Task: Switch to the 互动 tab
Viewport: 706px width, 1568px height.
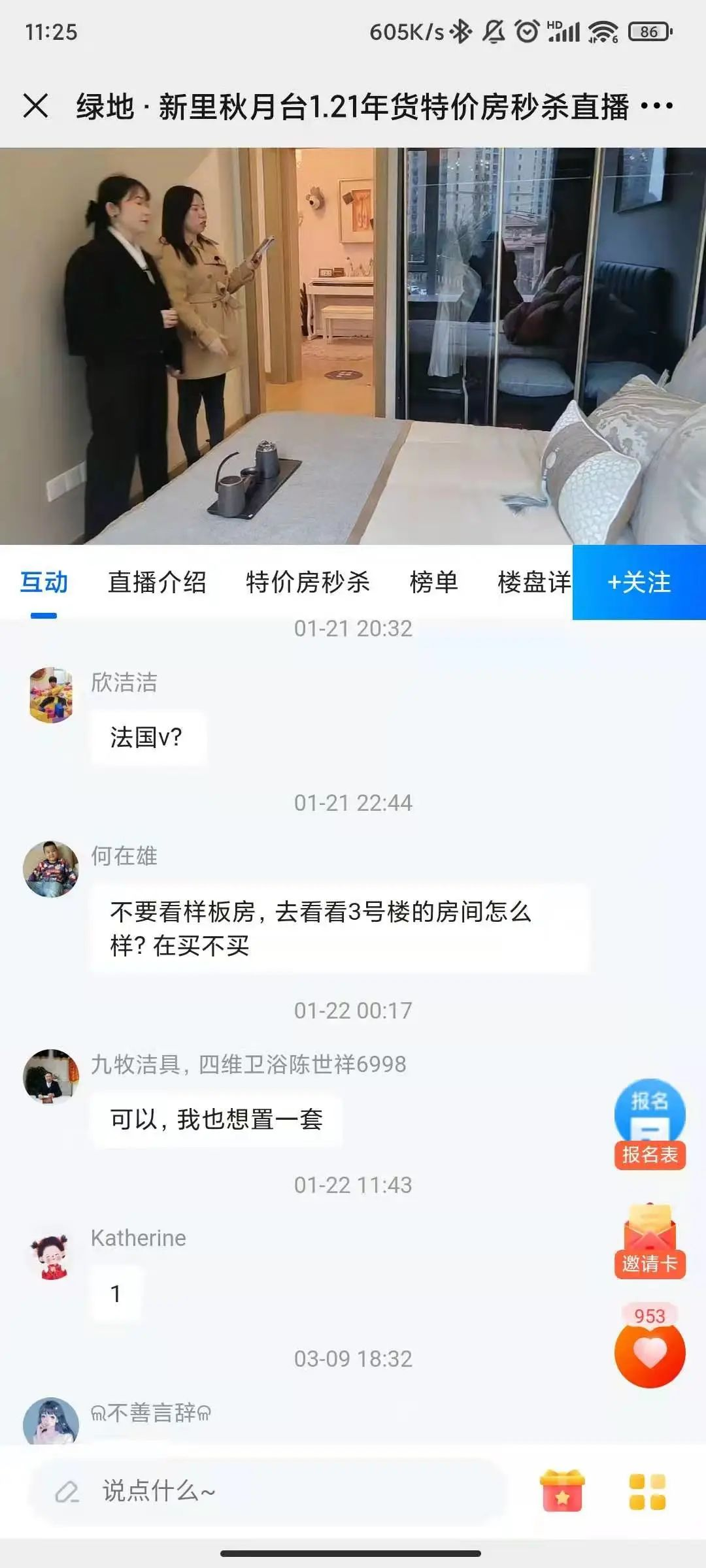Action: (x=44, y=582)
